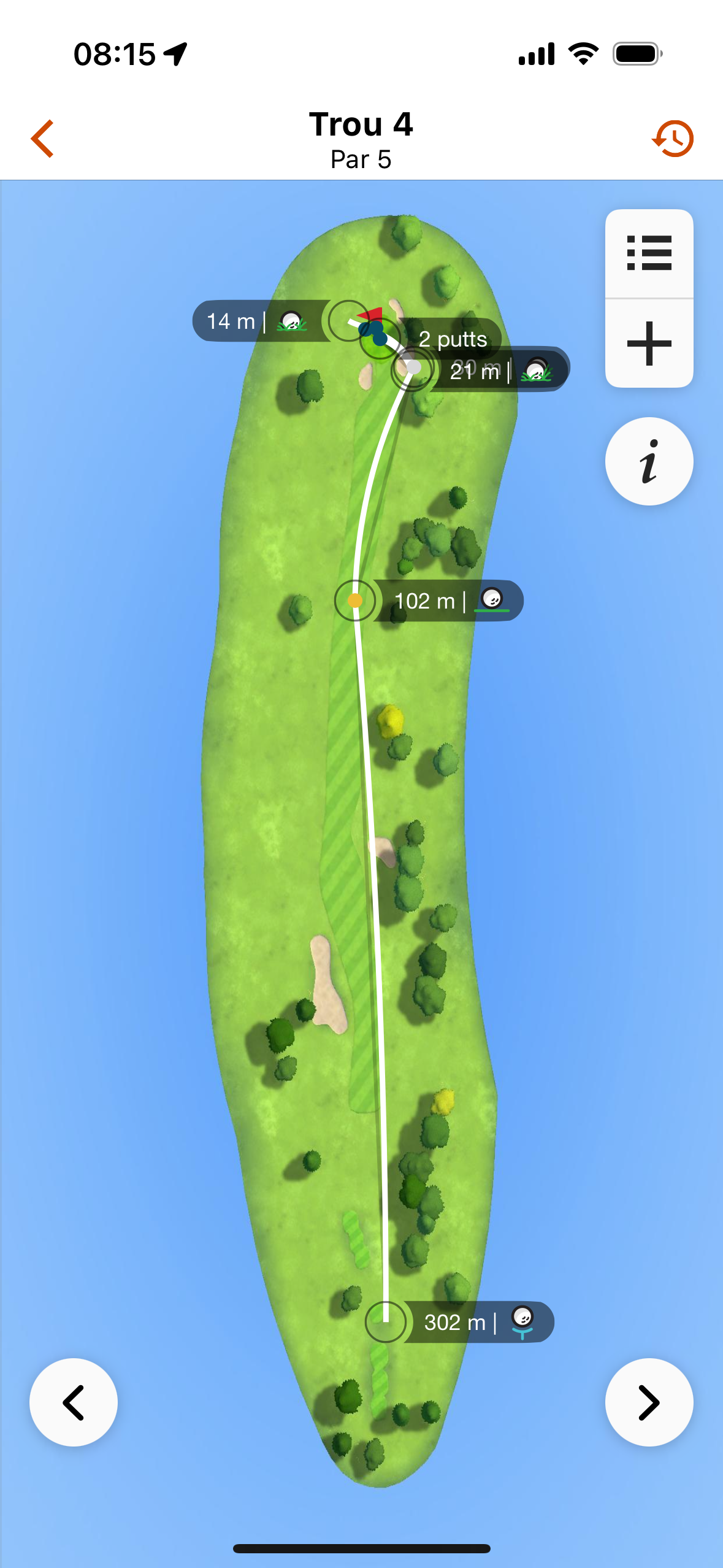Open the hole info button

(649, 461)
